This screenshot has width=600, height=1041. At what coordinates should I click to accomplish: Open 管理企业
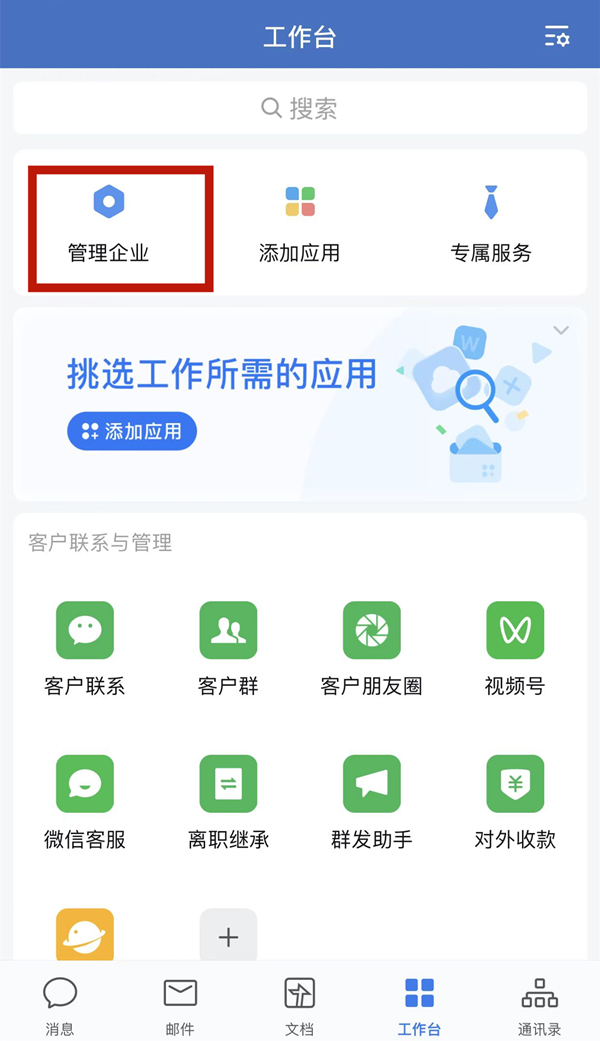click(x=109, y=224)
